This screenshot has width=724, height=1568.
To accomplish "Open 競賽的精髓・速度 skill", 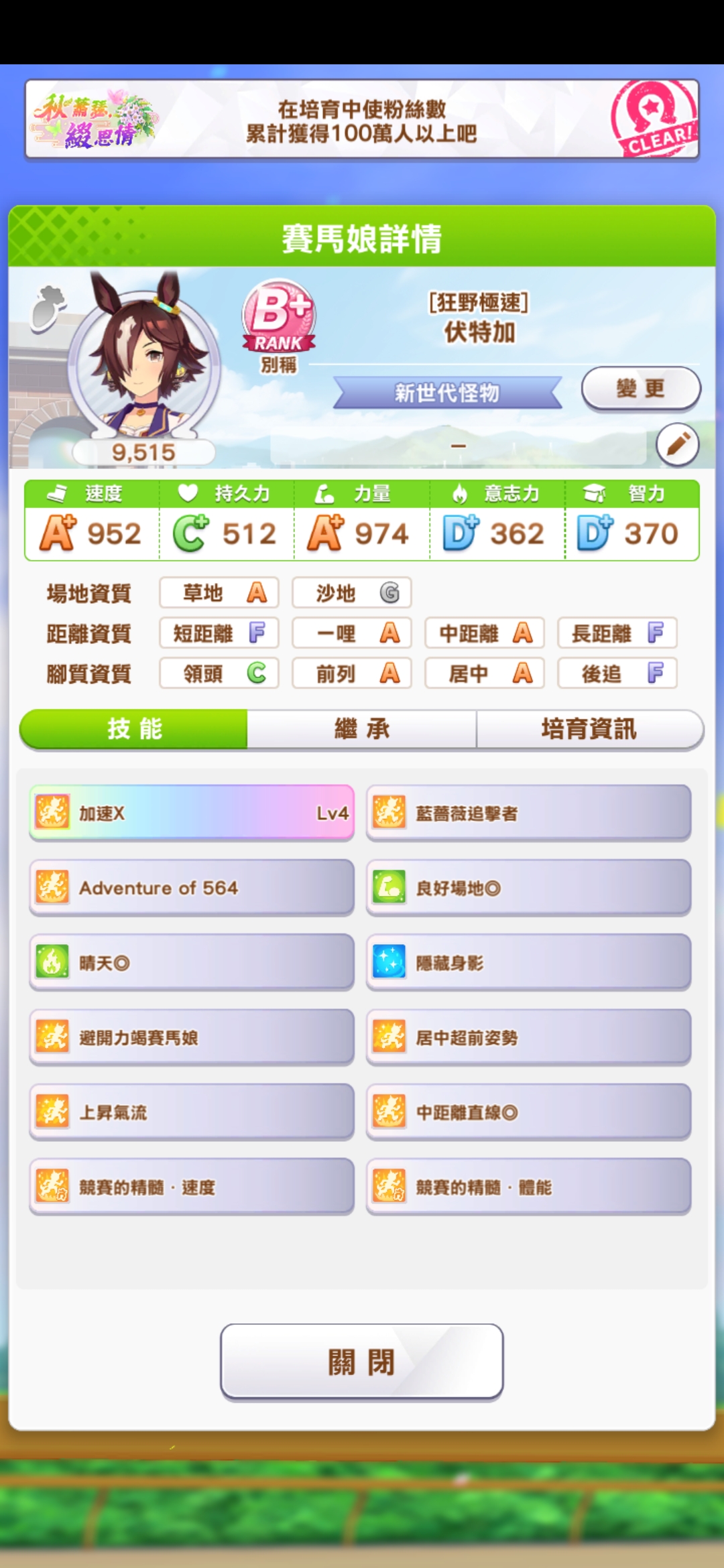I will tap(192, 1187).
